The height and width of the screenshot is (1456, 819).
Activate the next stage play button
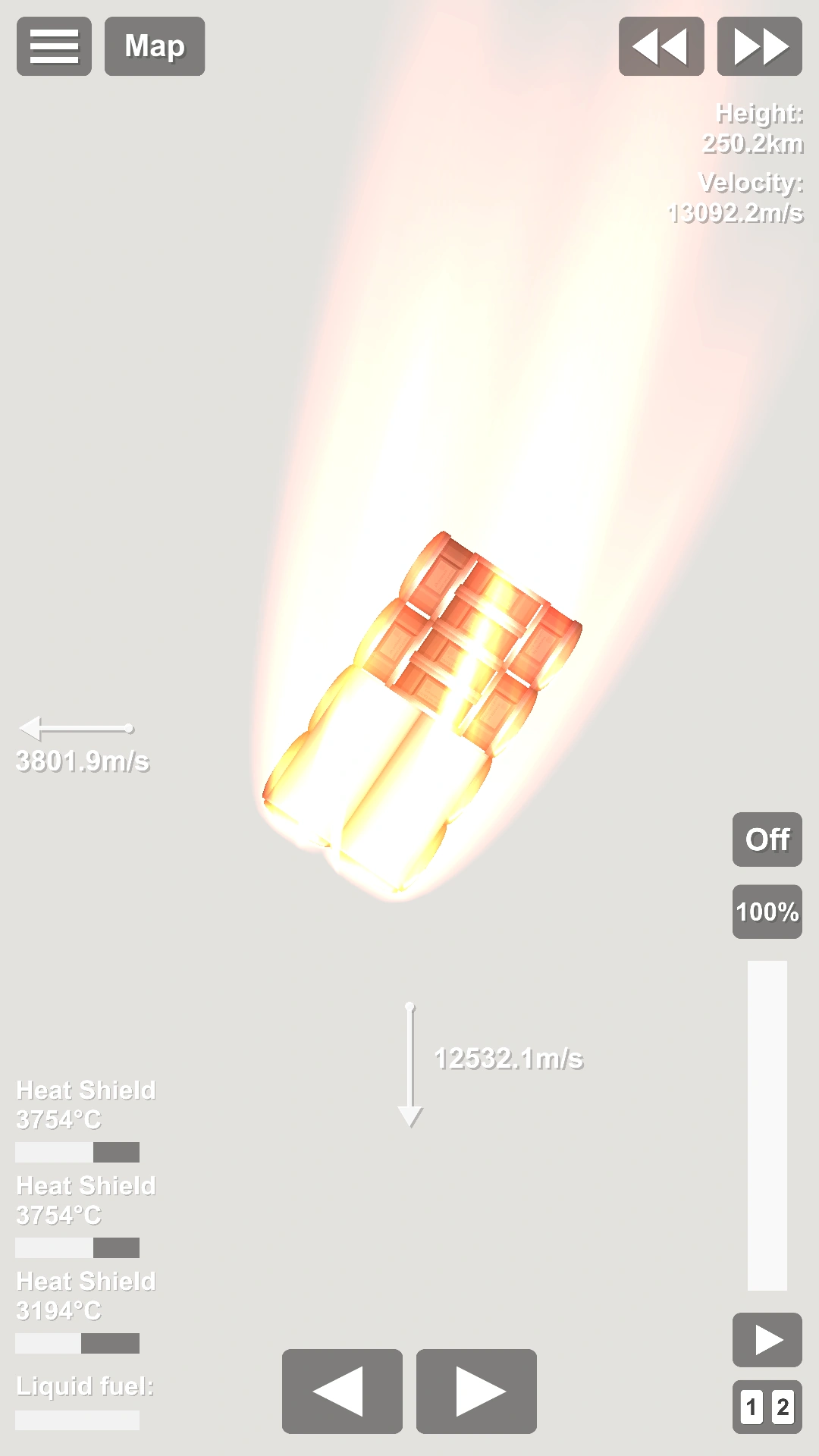click(x=767, y=1340)
